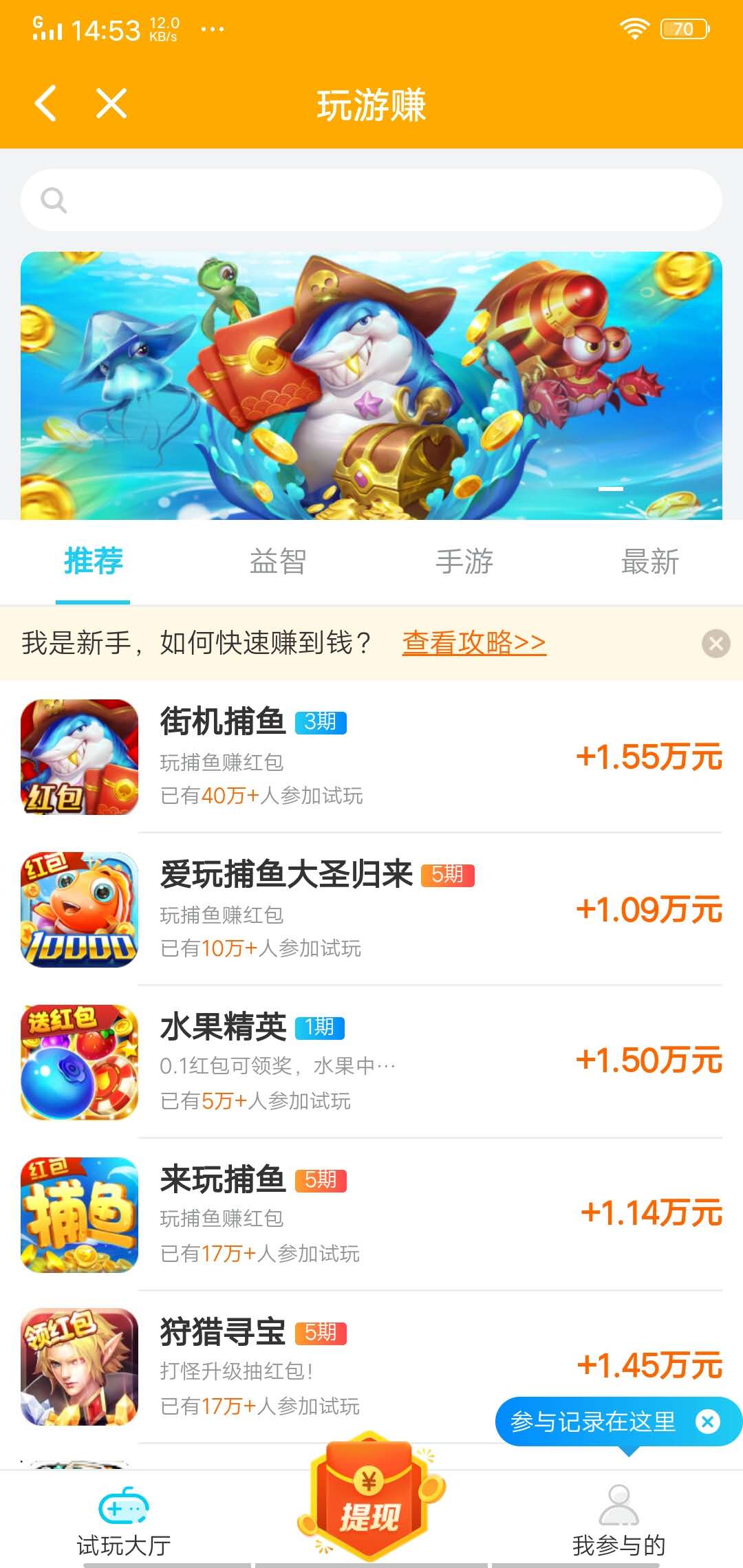The height and width of the screenshot is (1568, 743).
Task: Open 我参与的 profile icon
Action: tap(618, 1507)
